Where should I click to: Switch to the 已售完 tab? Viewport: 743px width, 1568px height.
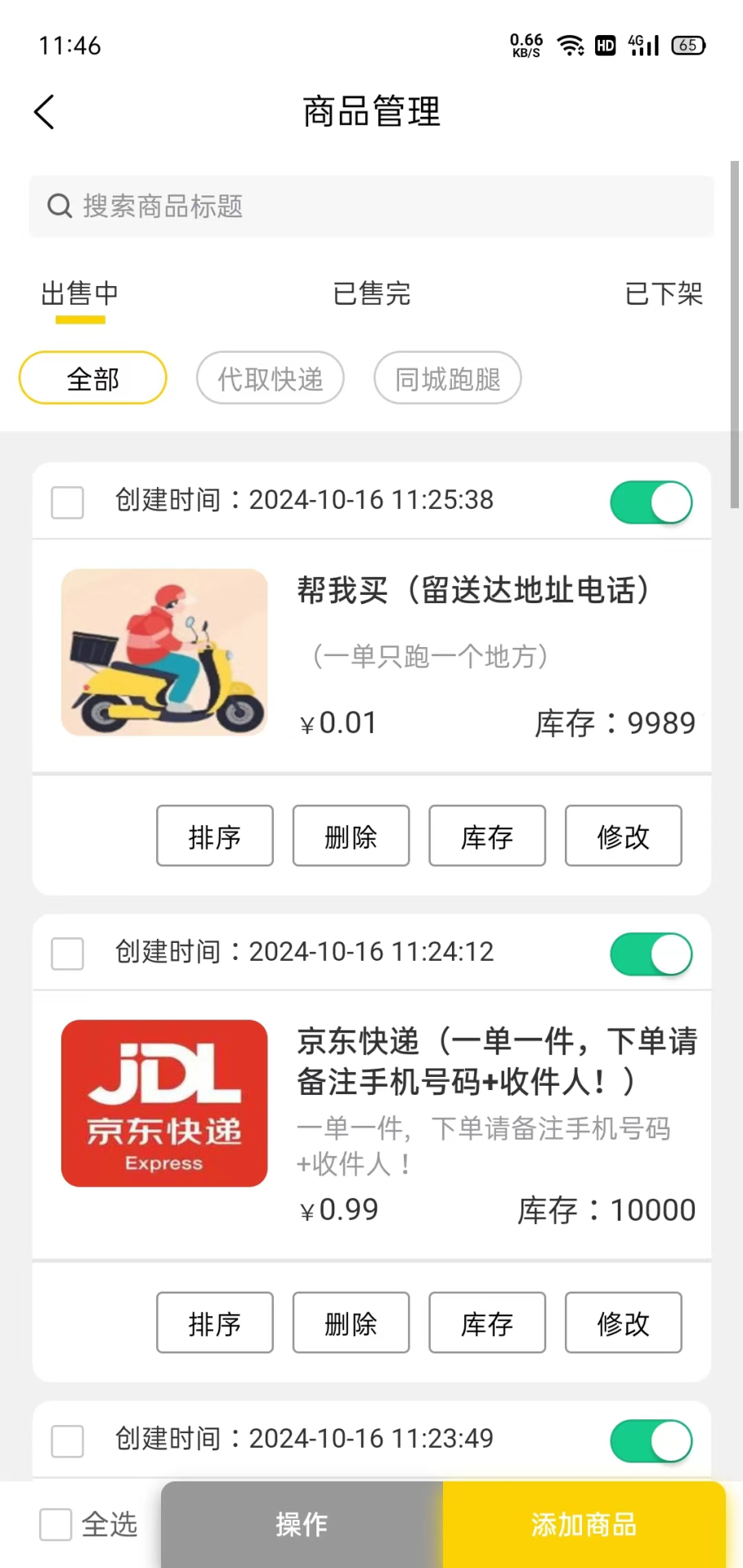coord(371,294)
